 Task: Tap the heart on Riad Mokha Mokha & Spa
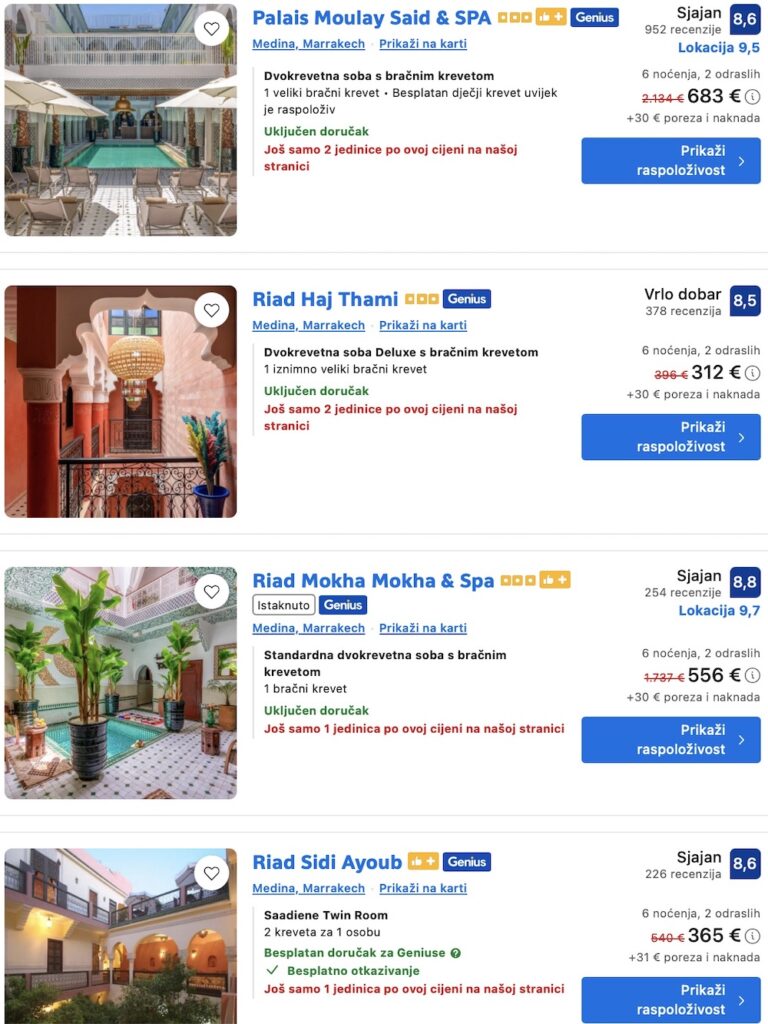pyautogui.click(x=211, y=592)
